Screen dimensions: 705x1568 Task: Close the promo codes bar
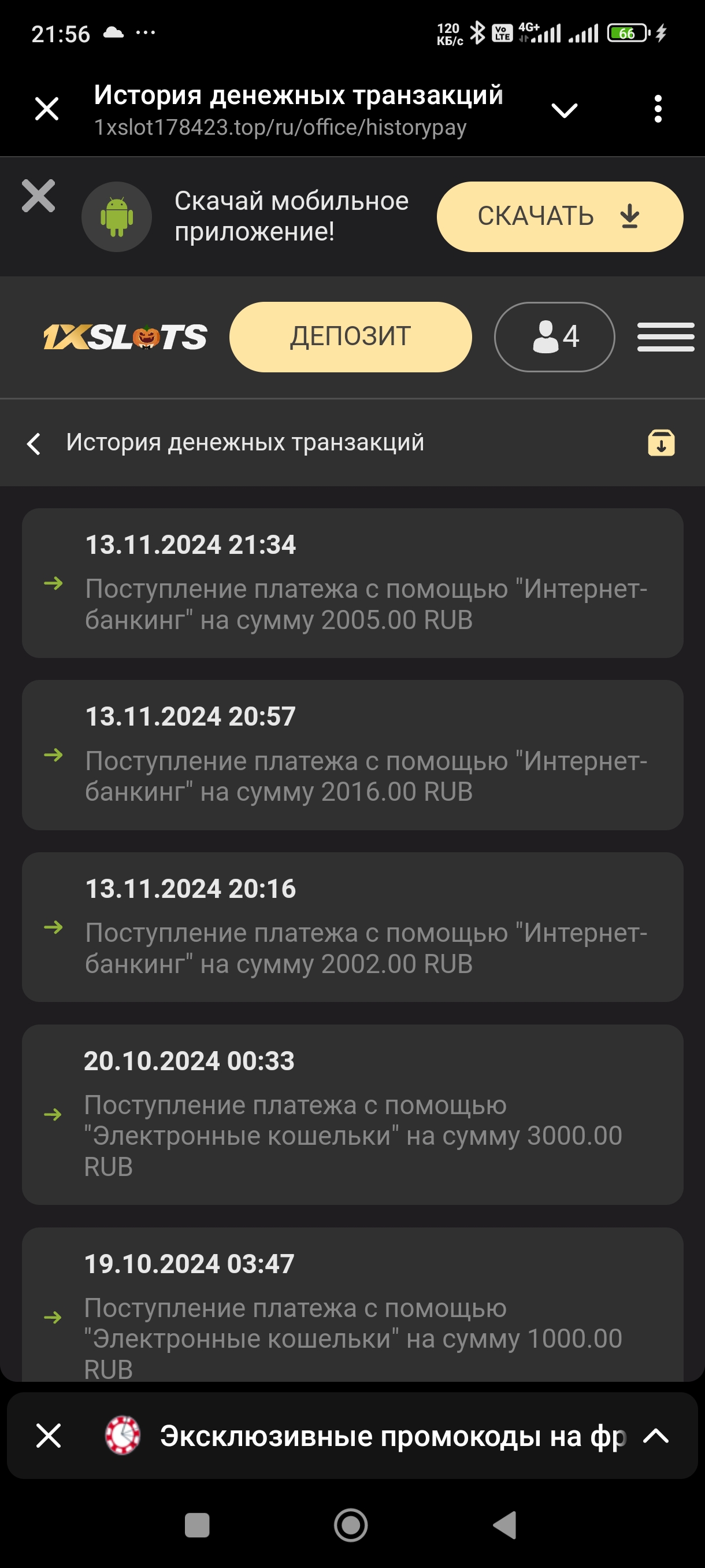click(x=49, y=1436)
